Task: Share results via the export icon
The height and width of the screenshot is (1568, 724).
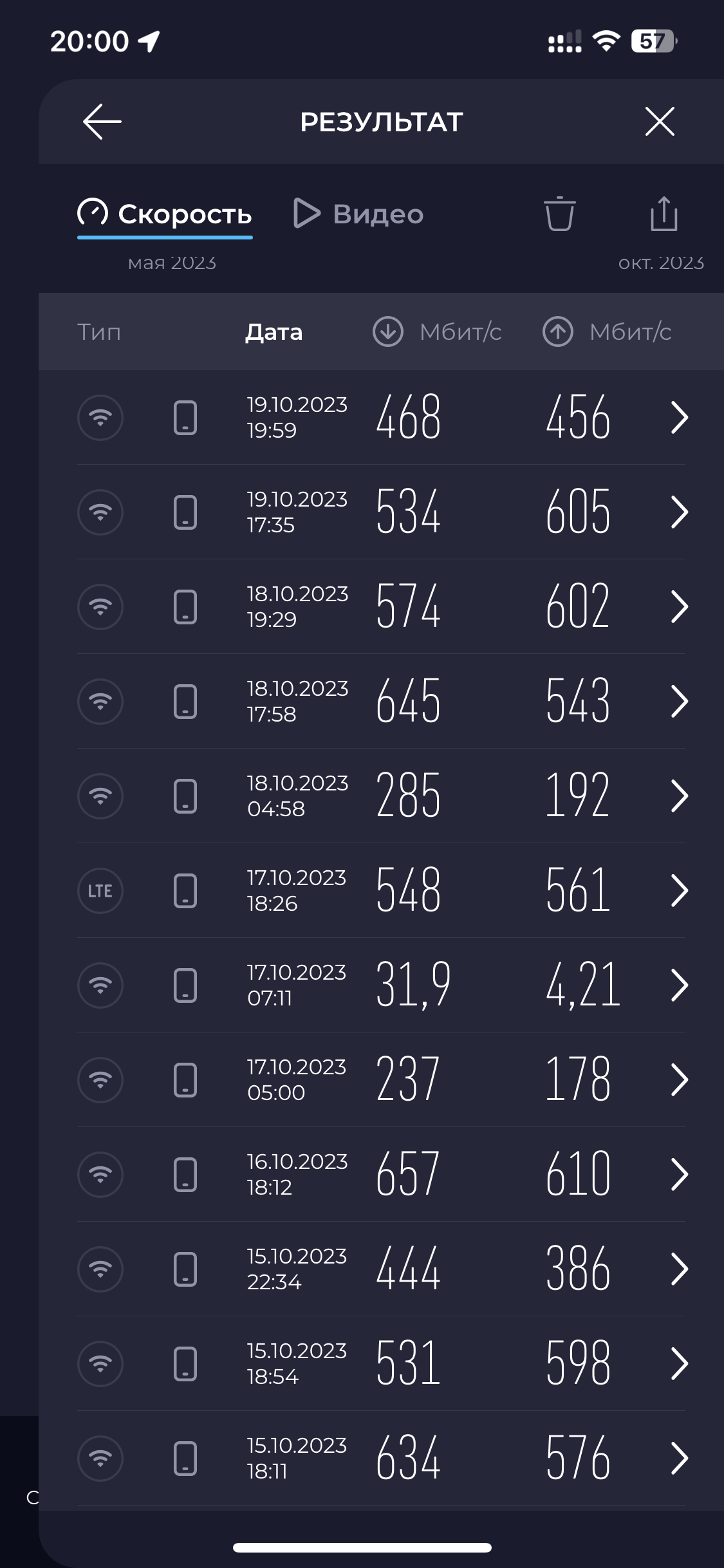Action: coord(664,213)
